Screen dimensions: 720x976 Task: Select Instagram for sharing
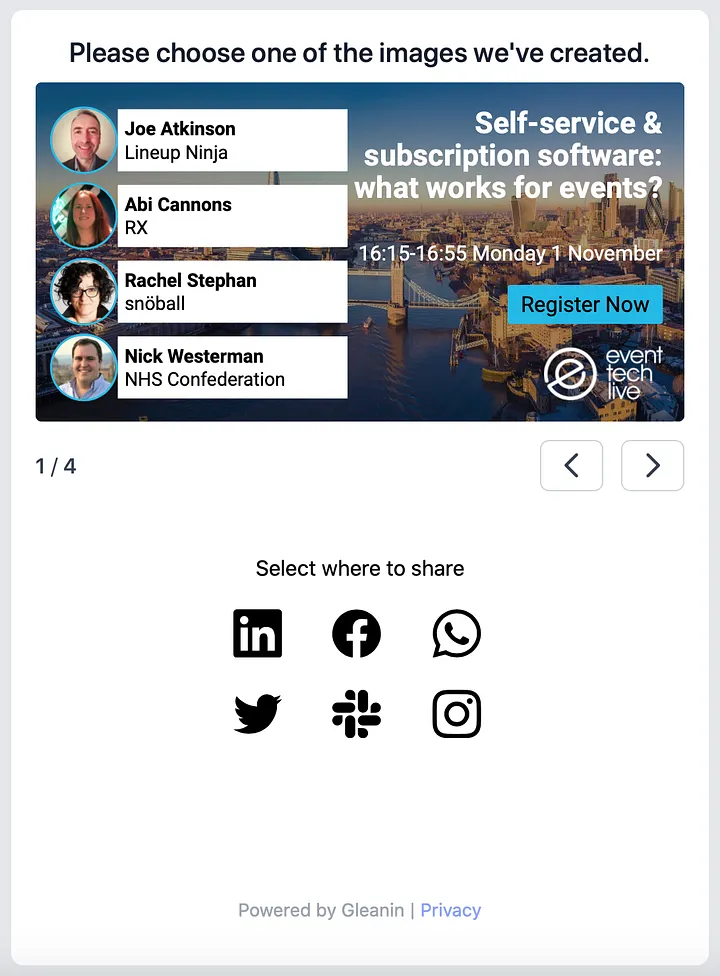pyautogui.click(x=456, y=712)
